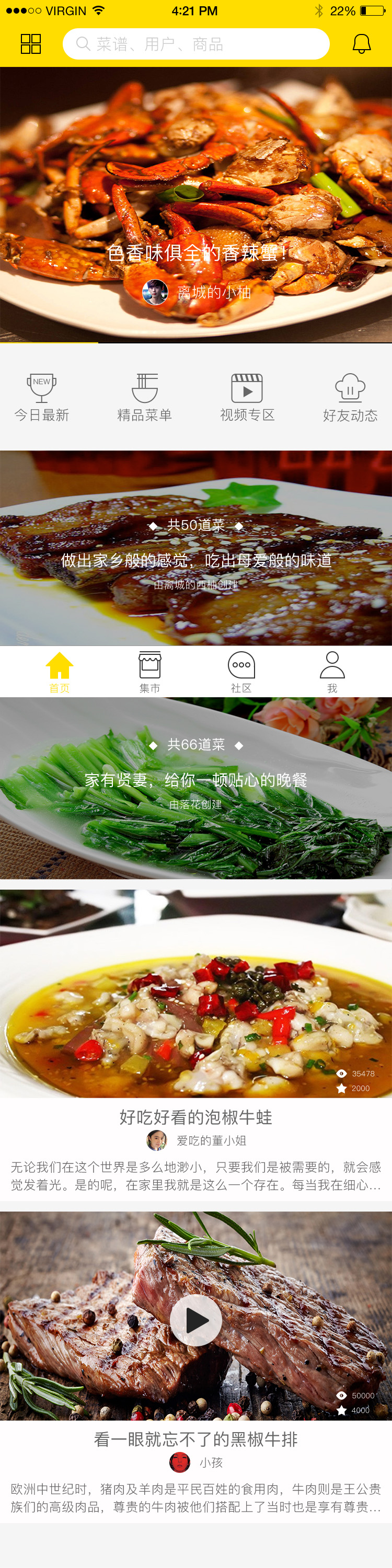Open the notifications bell
This screenshot has width=392, height=1568.
tap(362, 44)
